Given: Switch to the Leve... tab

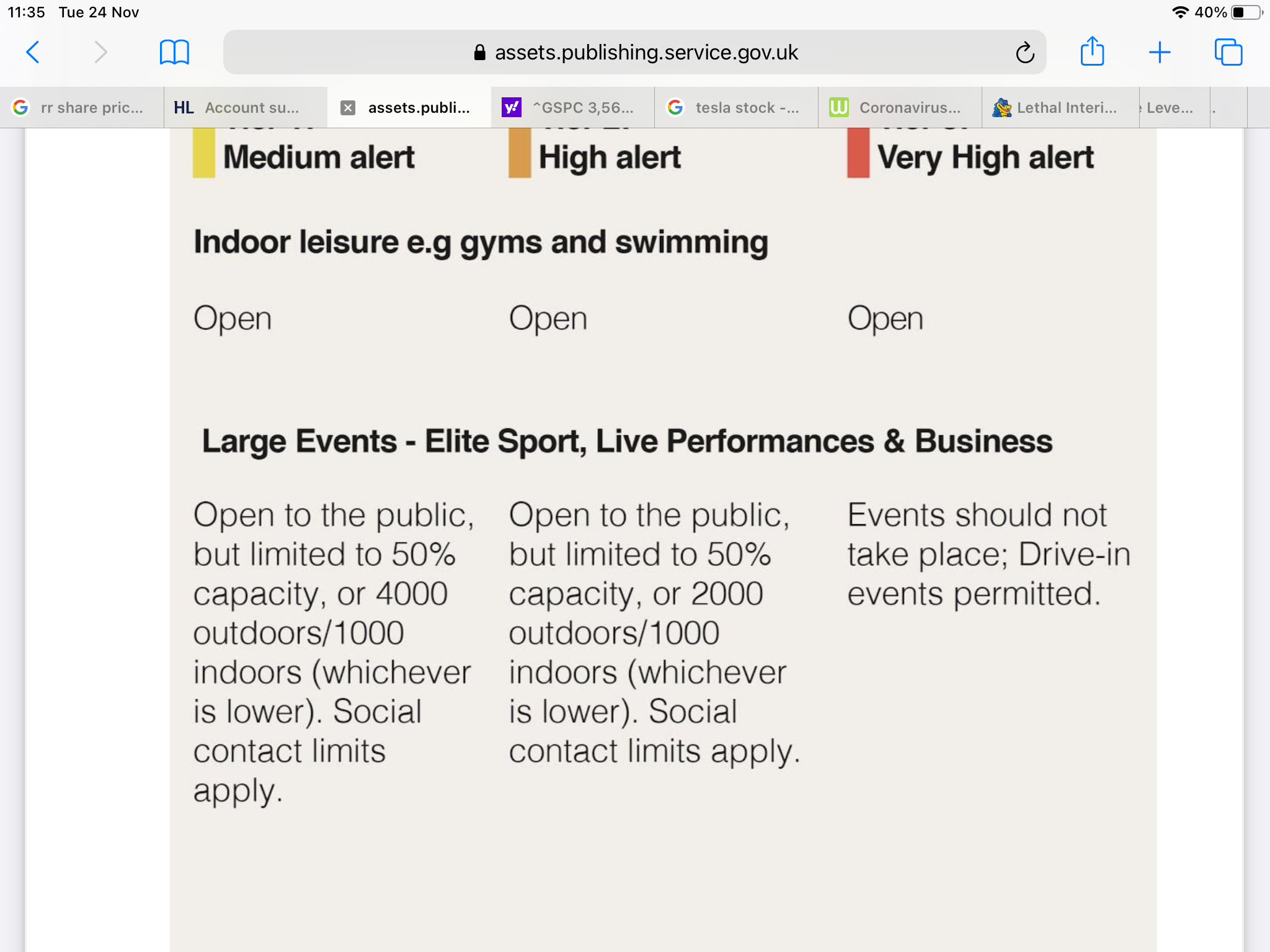Looking at the screenshot, I should point(1172,108).
